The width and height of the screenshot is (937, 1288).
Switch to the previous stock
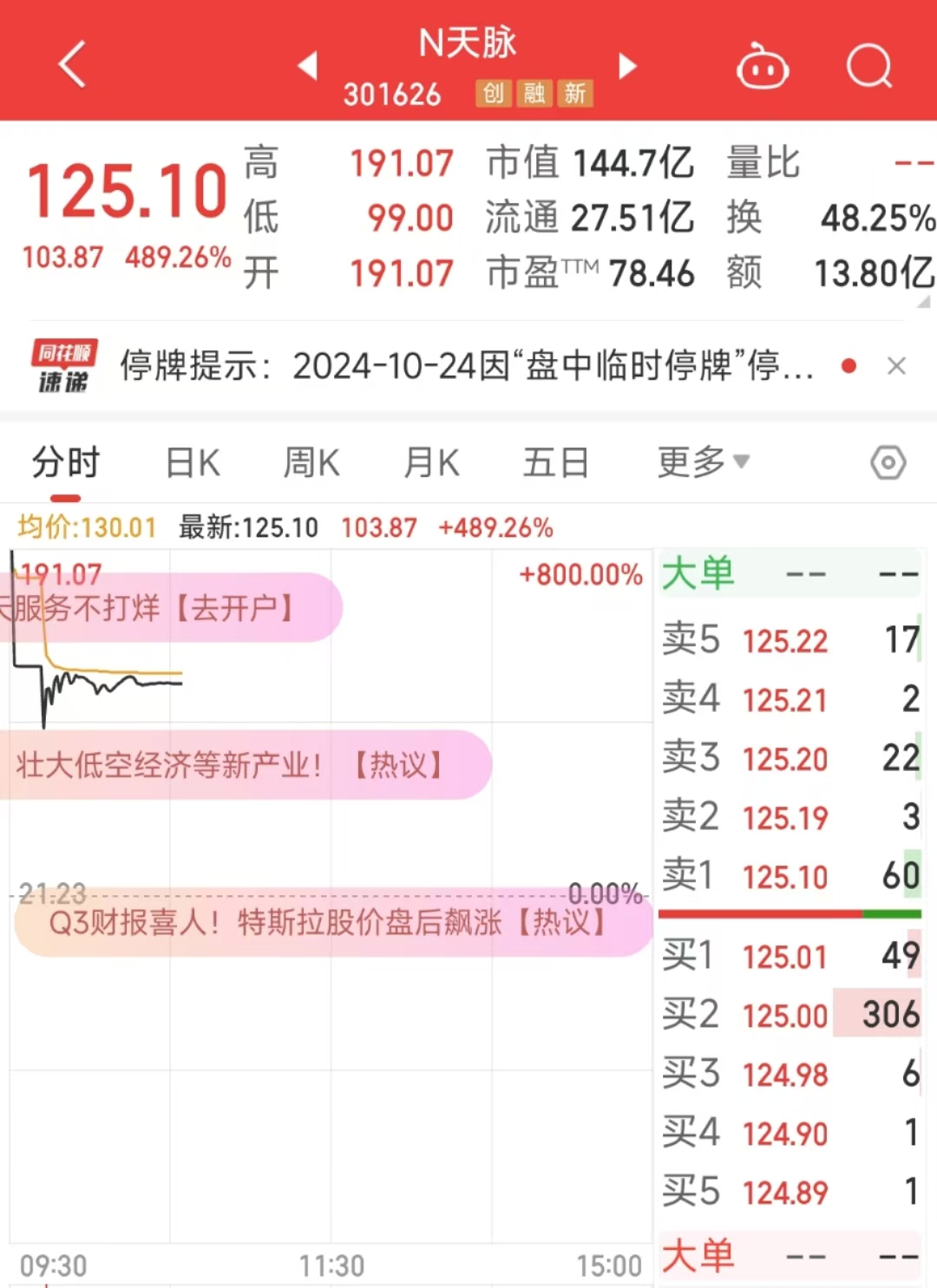308,65
